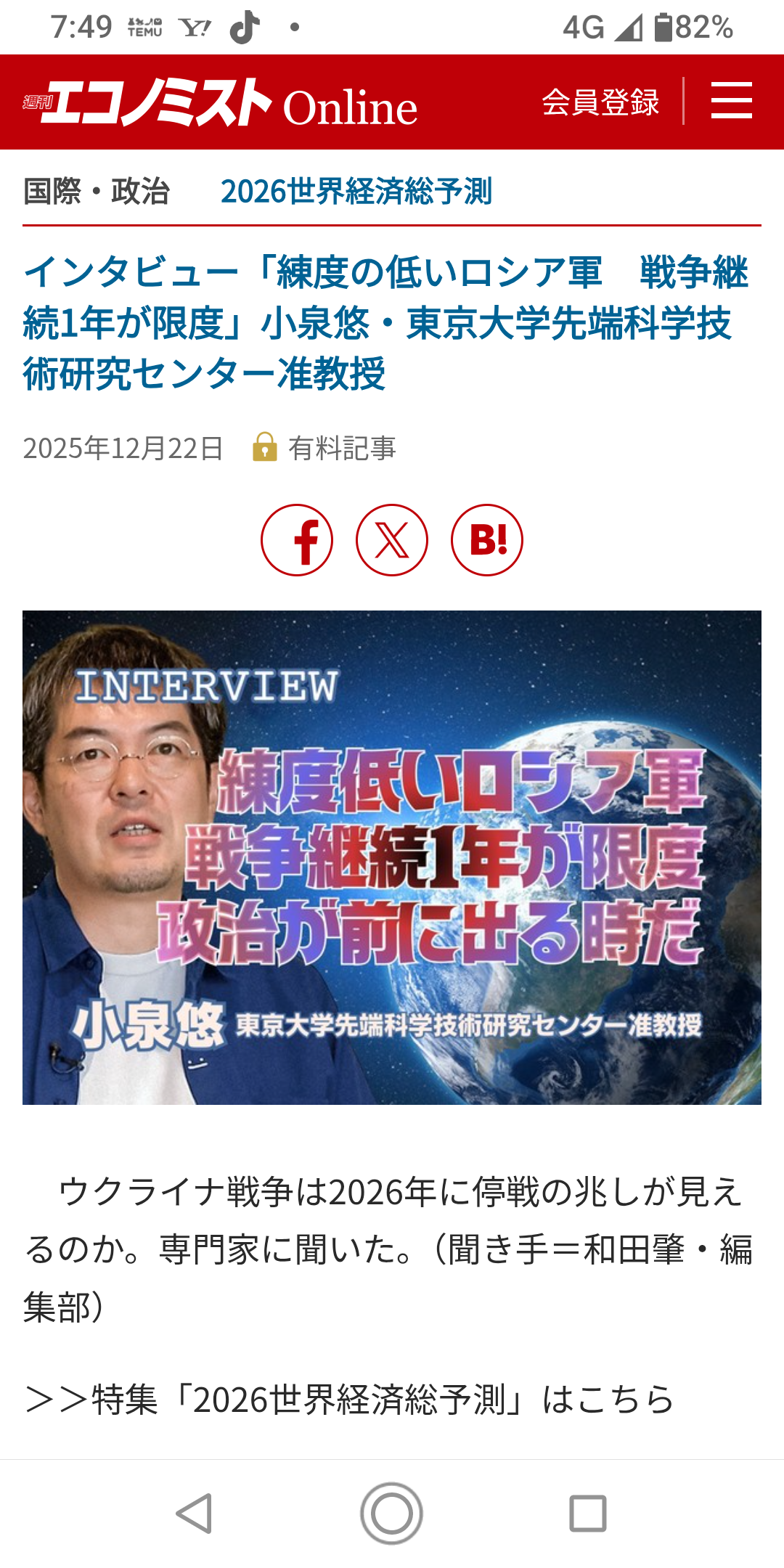Share article on Facebook
This screenshot has height=1568, width=784.
297,540
